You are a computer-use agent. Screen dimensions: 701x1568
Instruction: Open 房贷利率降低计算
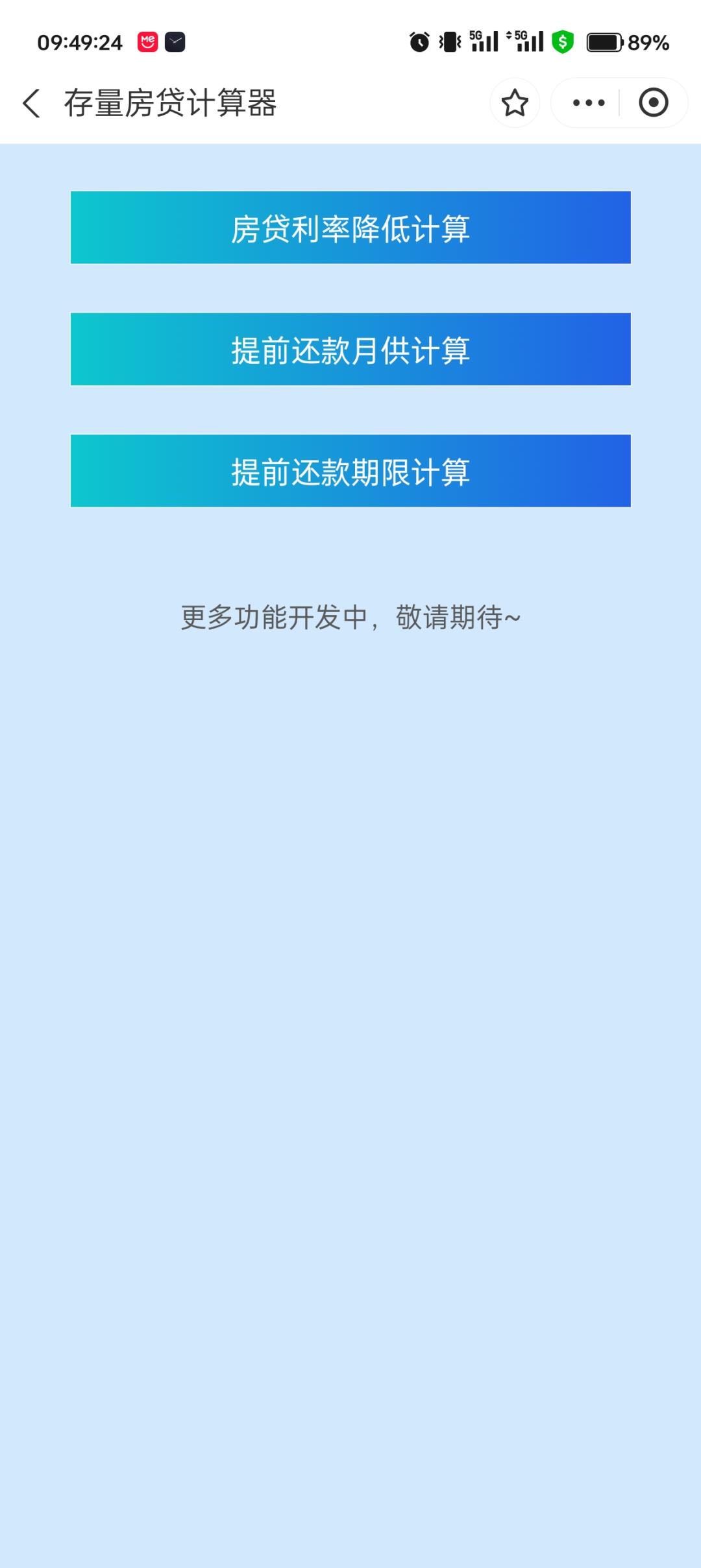click(x=350, y=228)
